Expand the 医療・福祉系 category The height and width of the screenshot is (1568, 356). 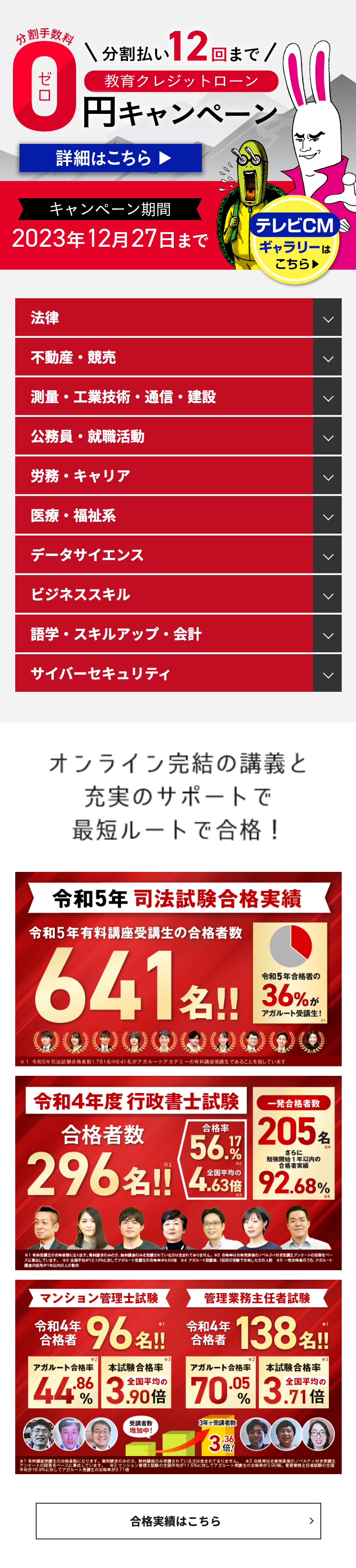[x=178, y=516]
